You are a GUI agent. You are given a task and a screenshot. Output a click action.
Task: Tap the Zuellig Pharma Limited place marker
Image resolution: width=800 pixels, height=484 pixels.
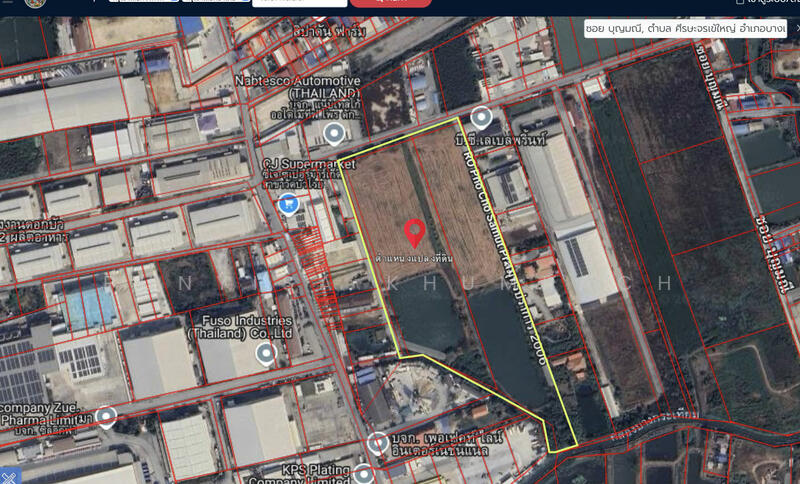pos(106,416)
